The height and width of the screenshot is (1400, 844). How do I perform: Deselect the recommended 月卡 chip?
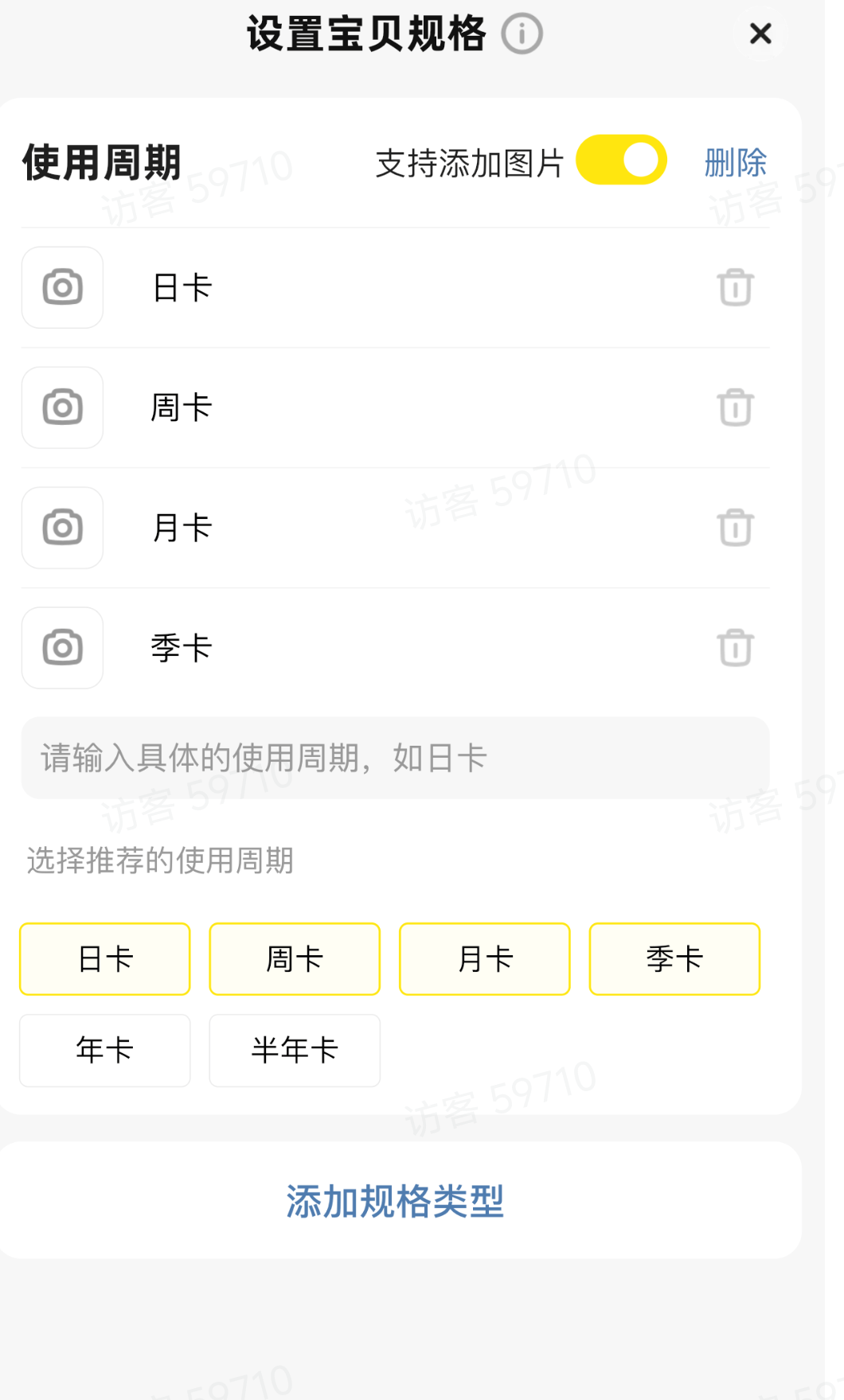[x=484, y=959]
